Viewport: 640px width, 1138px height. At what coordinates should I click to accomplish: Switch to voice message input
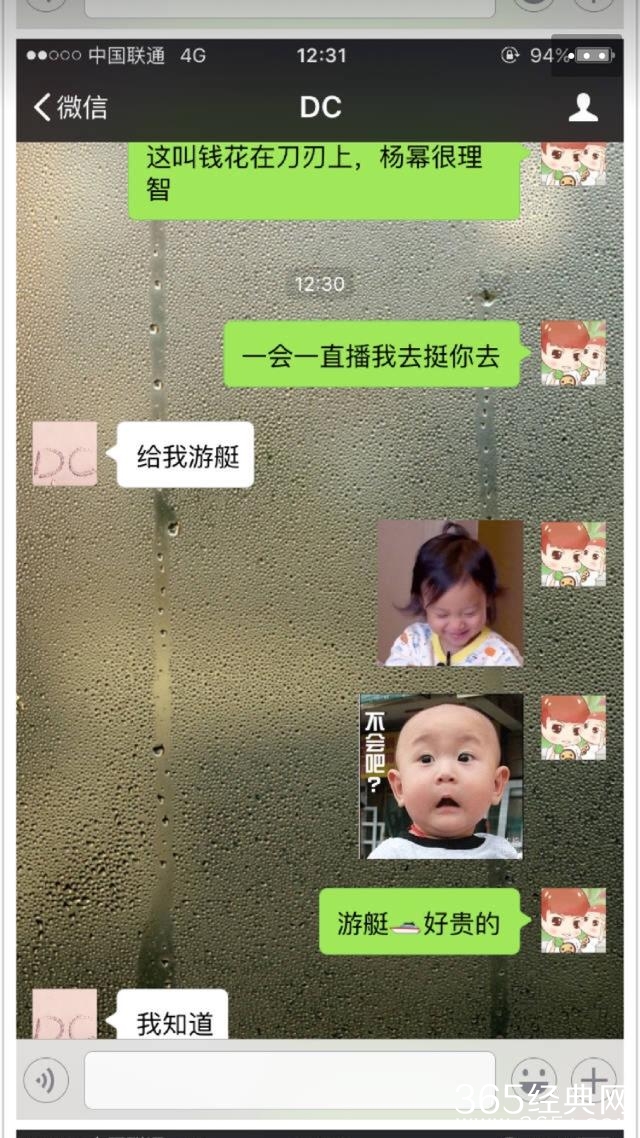(x=46, y=1080)
